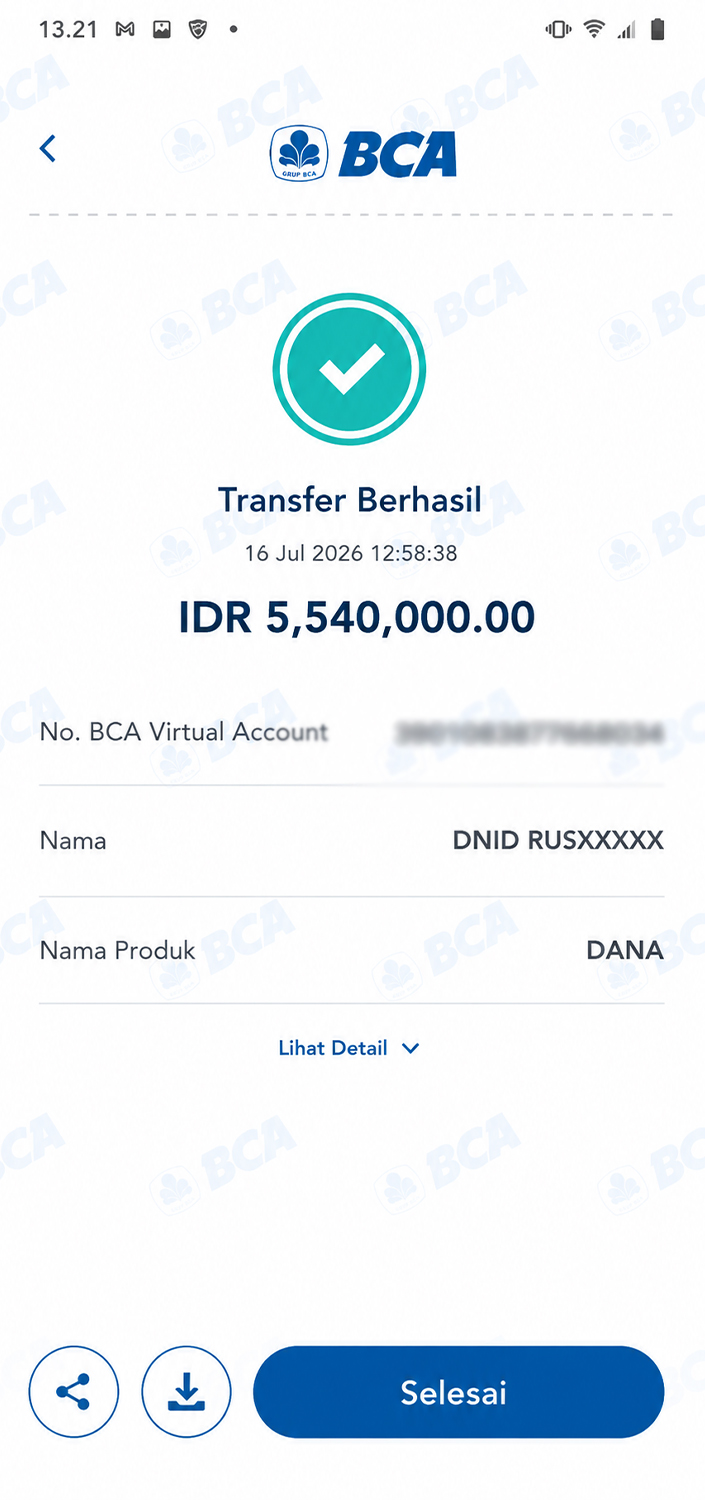Download the transfer receipt
This screenshot has height=1500, width=705.
click(187, 1392)
